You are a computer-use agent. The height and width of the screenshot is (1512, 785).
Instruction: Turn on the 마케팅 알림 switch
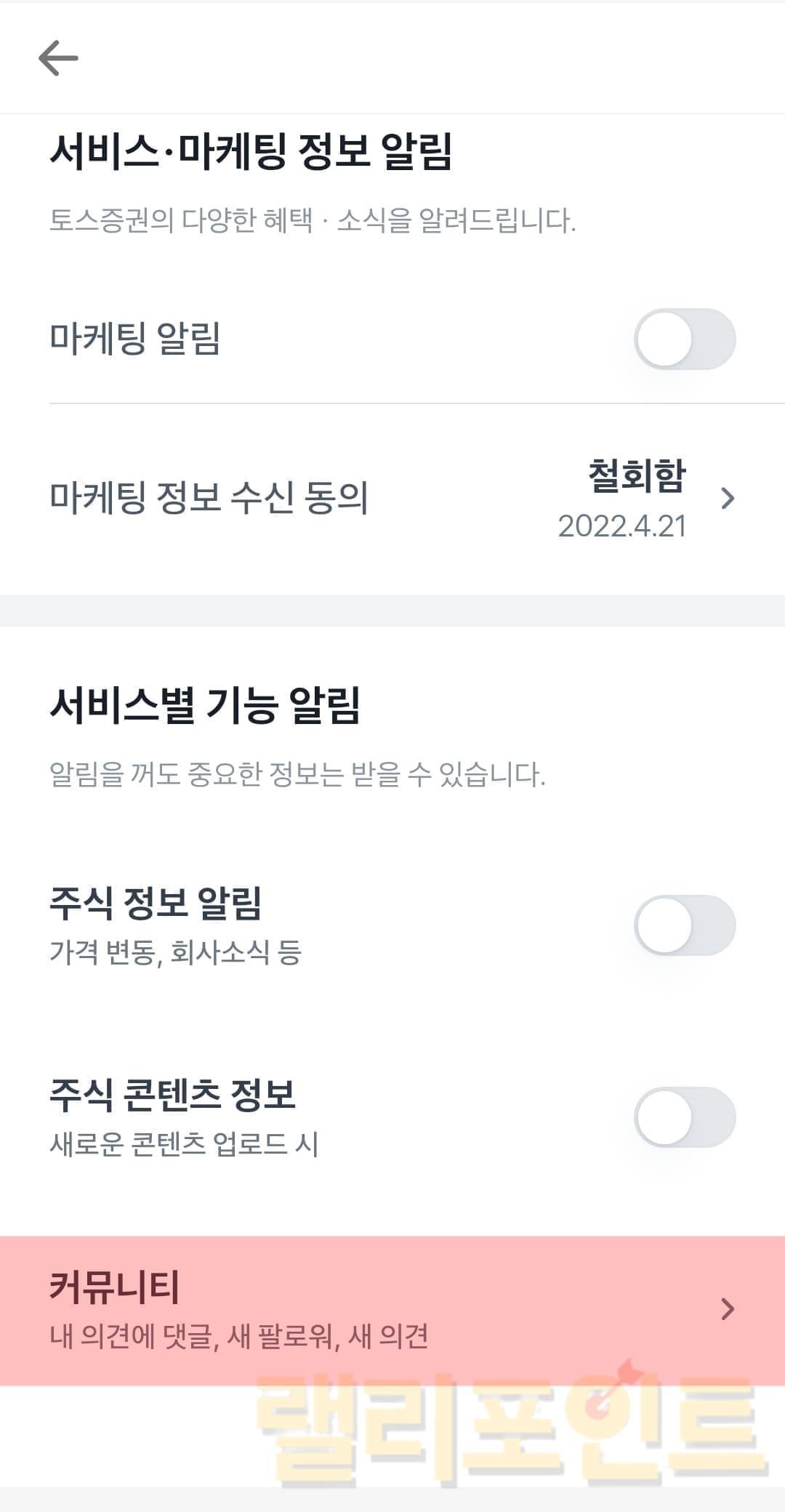[x=684, y=339]
